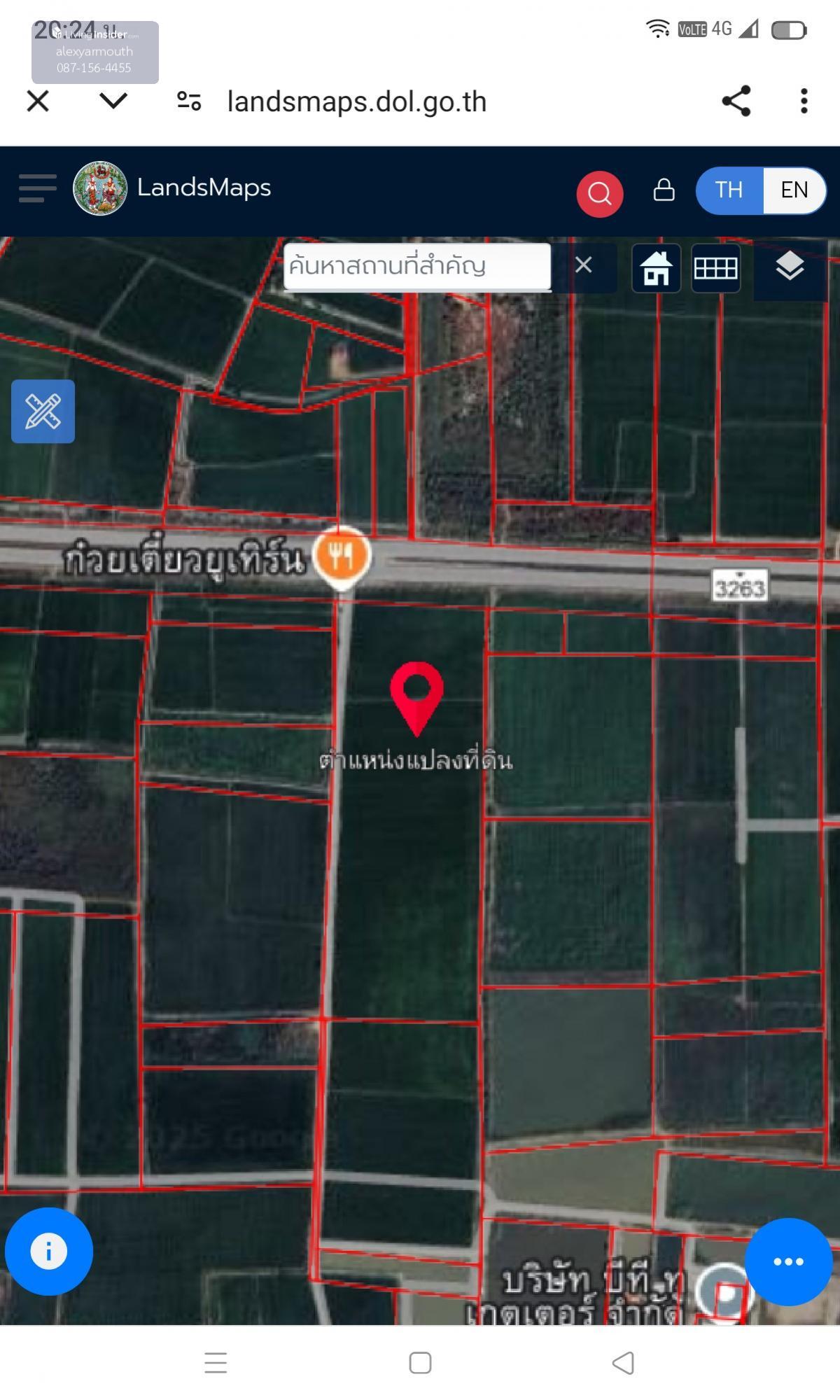
Task: Select the red land parcel pin
Action: coord(416,695)
